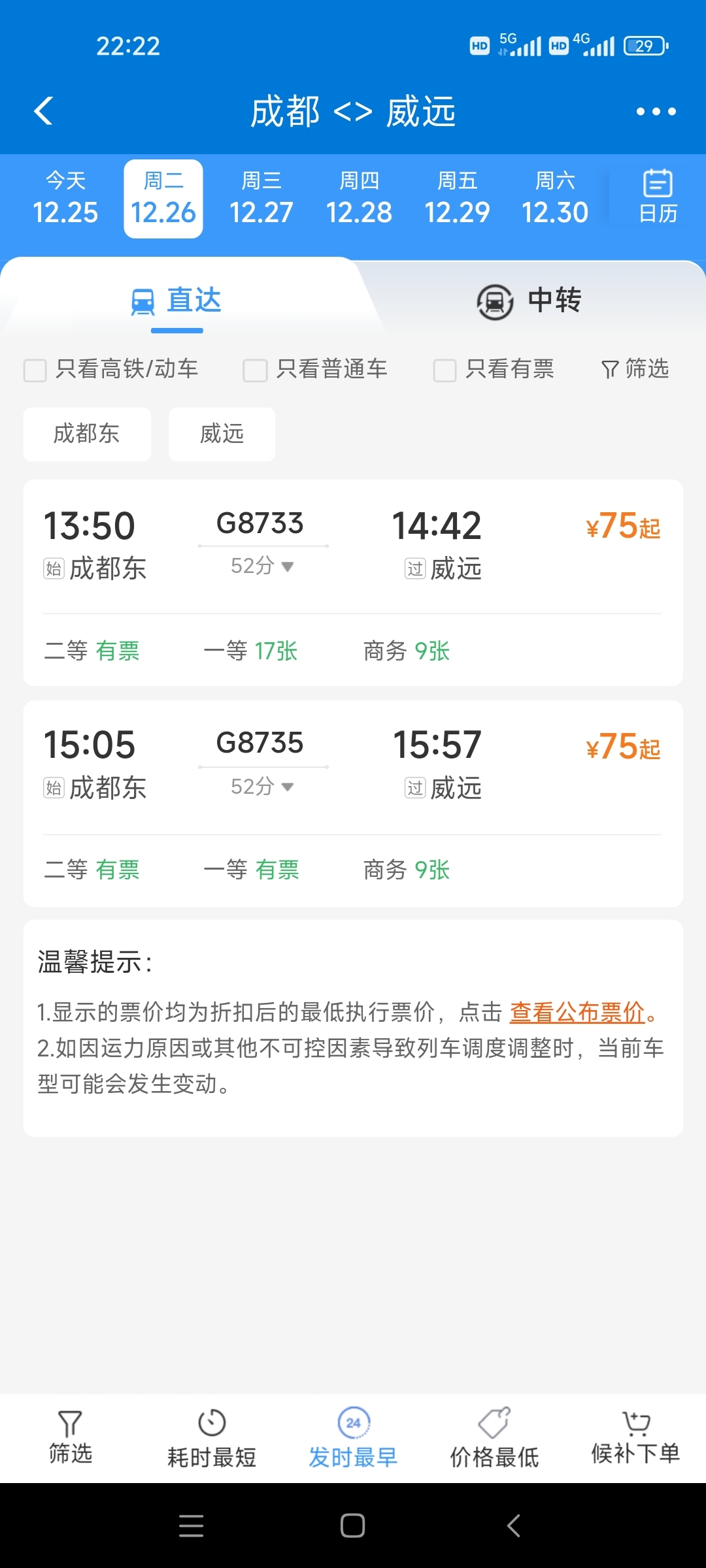
Task: Sort by 价格最低 lowest price
Action: [494, 1439]
